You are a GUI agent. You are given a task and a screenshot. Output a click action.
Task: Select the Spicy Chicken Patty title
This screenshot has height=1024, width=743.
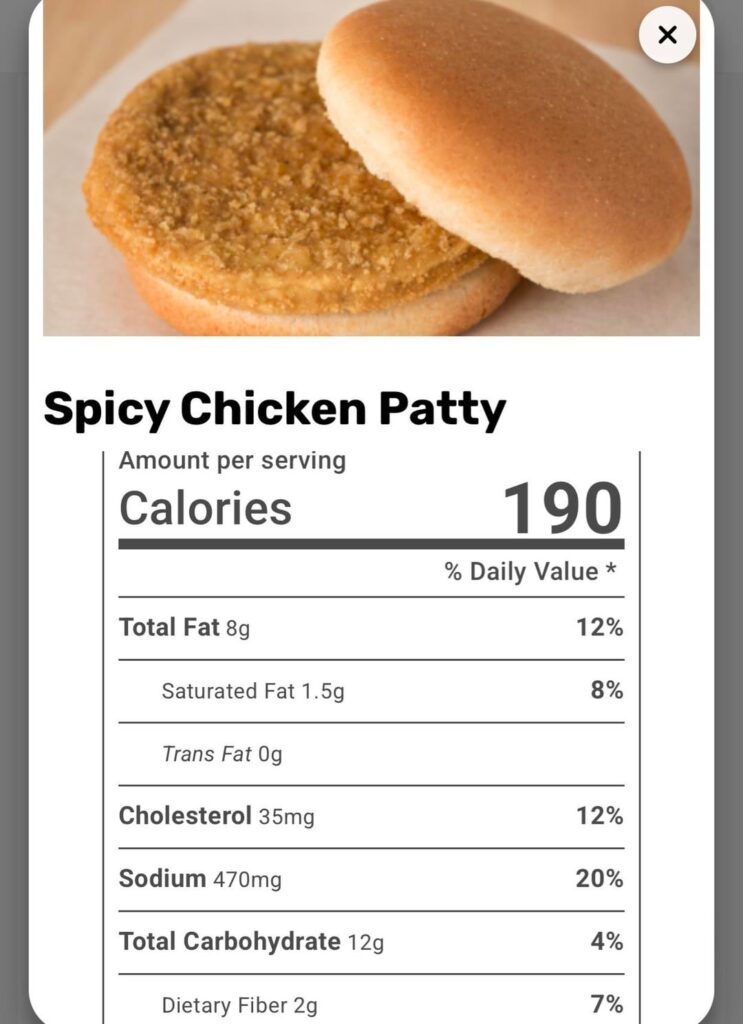point(276,407)
